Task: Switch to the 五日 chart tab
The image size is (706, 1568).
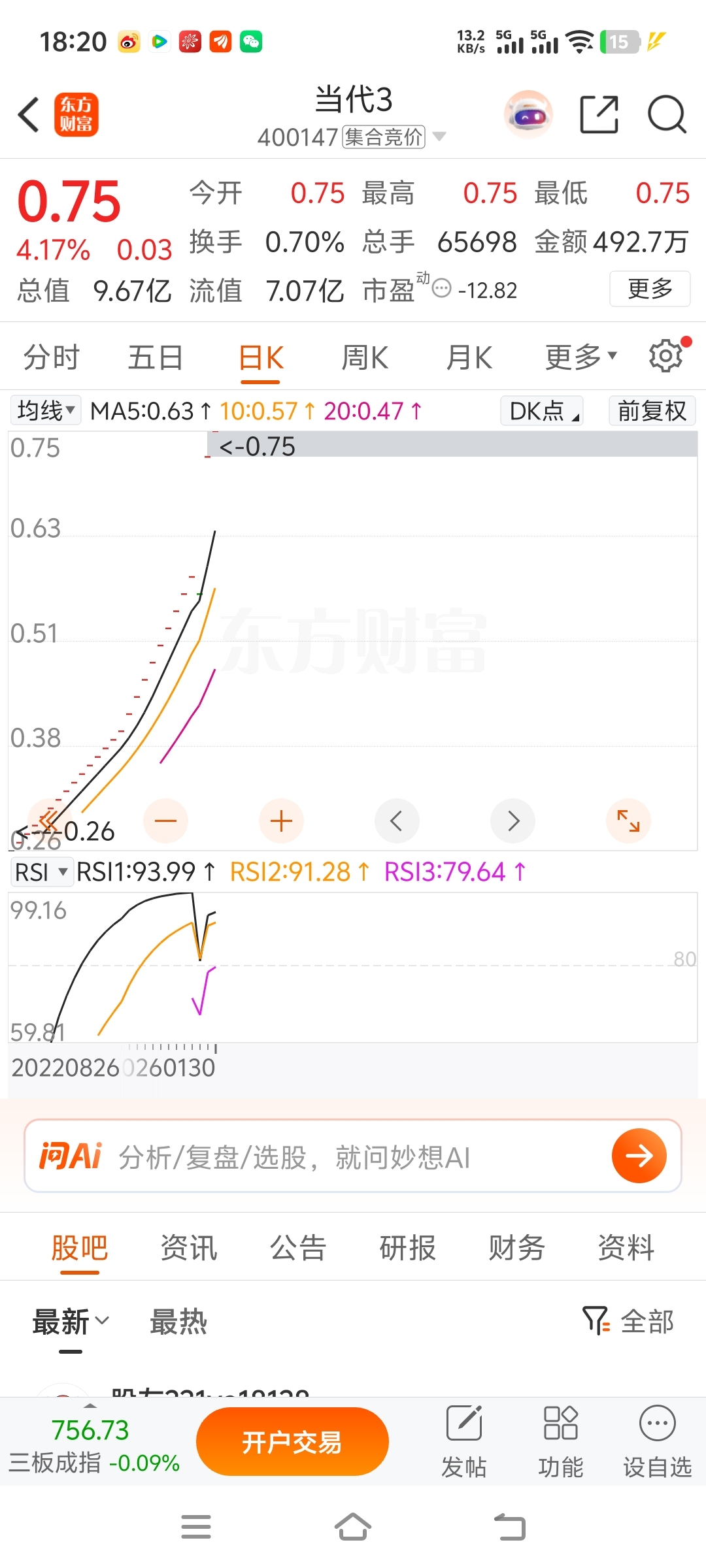Action: point(155,358)
